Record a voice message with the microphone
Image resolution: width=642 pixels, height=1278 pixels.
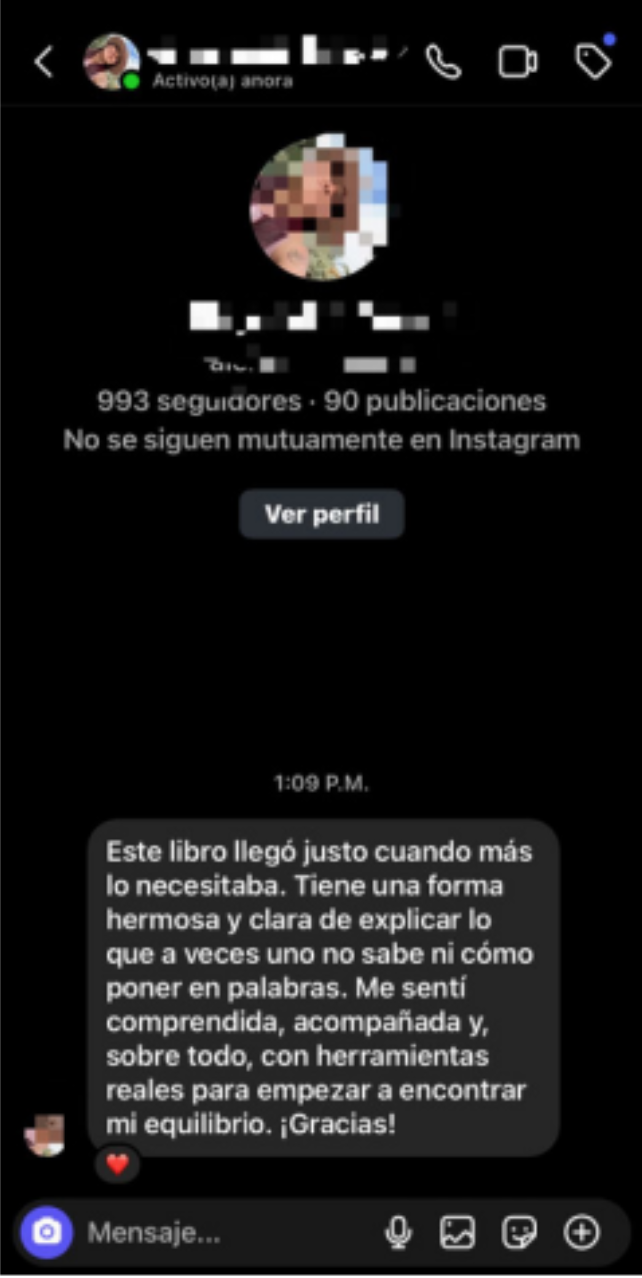coord(398,1233)
